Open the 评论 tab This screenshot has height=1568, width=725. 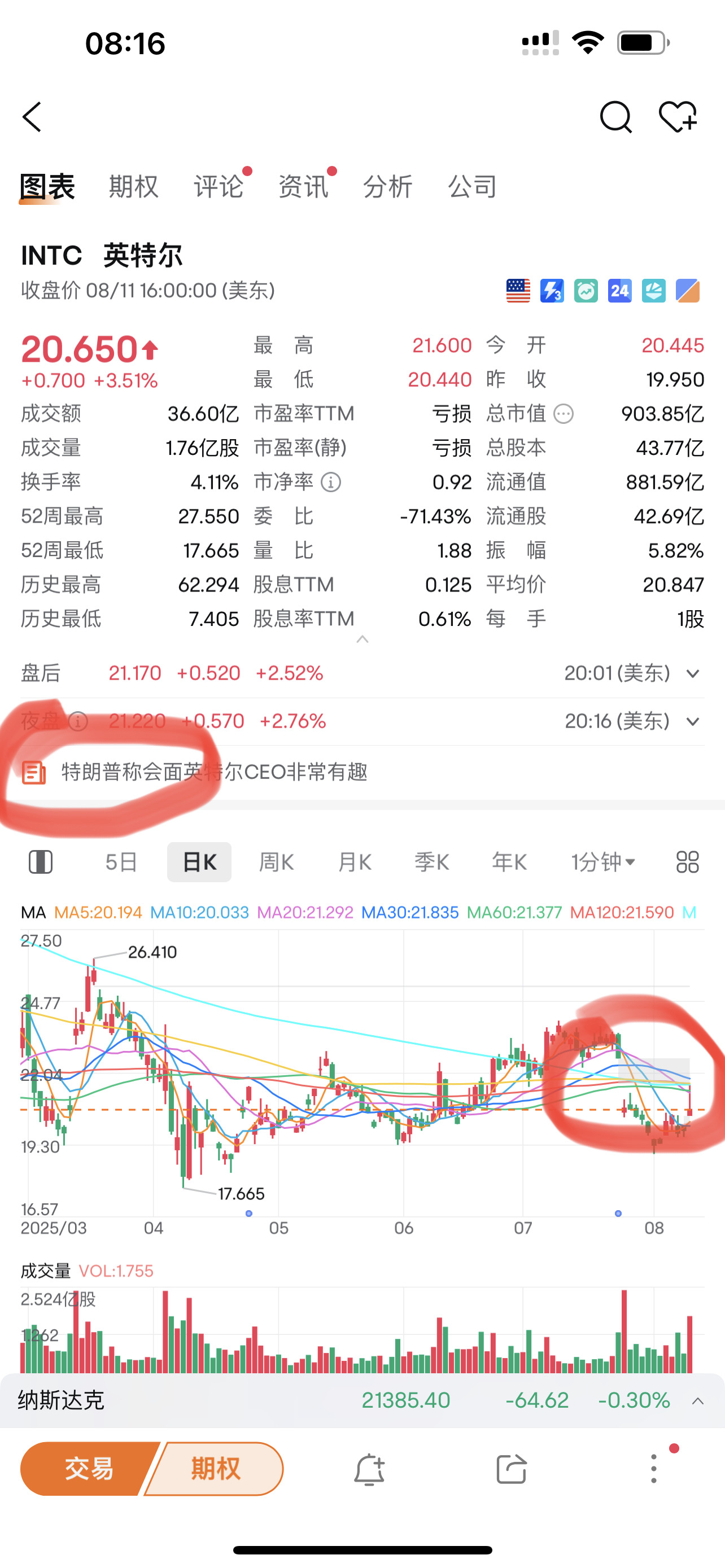point(219,186)
